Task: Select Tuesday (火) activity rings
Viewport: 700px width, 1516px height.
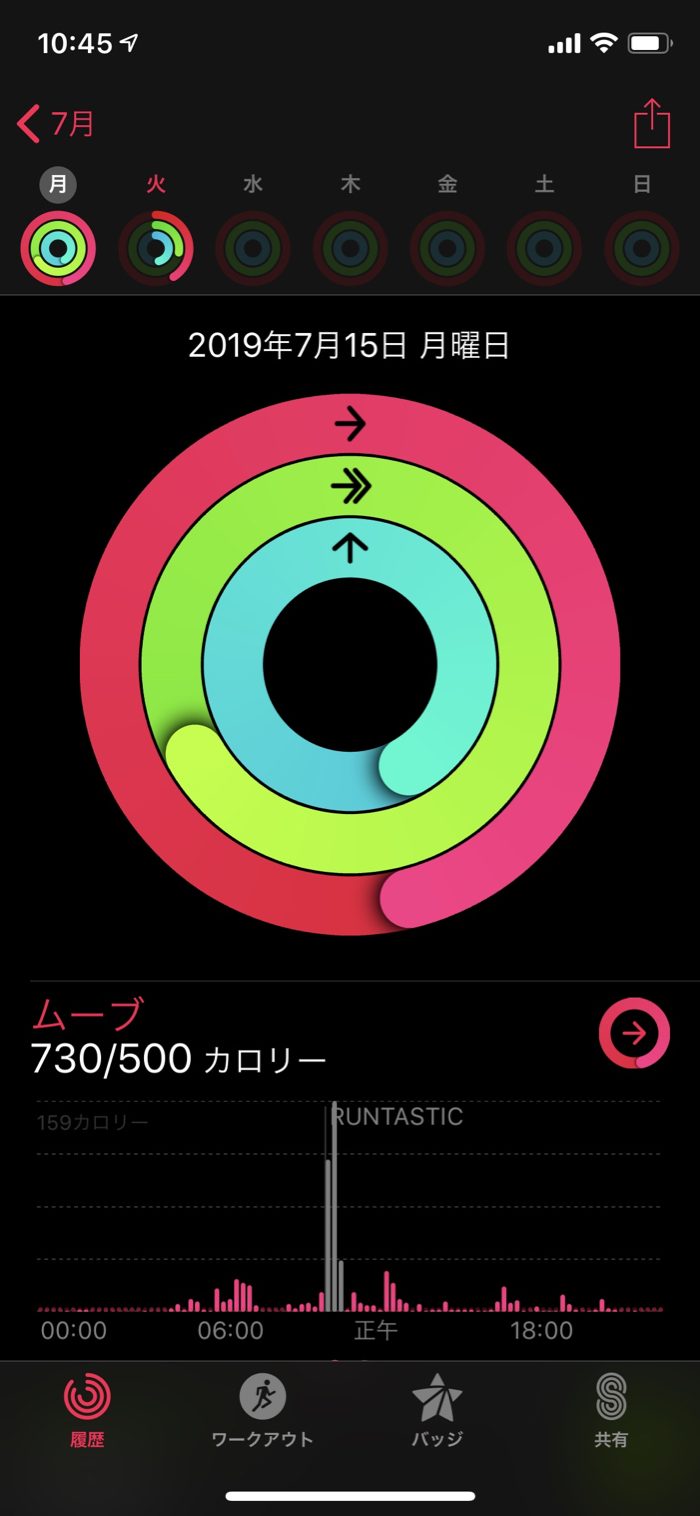Action: pos(155,246)
